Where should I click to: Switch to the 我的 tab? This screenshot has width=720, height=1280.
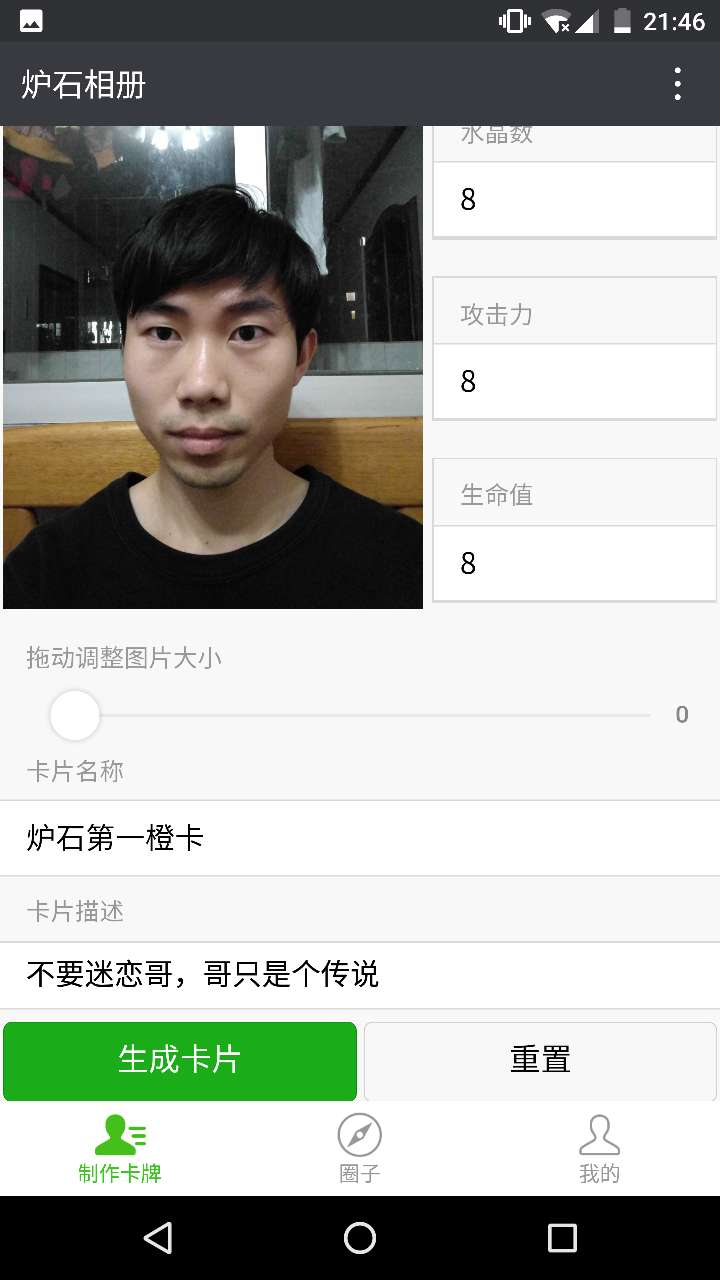[599, 1150]
